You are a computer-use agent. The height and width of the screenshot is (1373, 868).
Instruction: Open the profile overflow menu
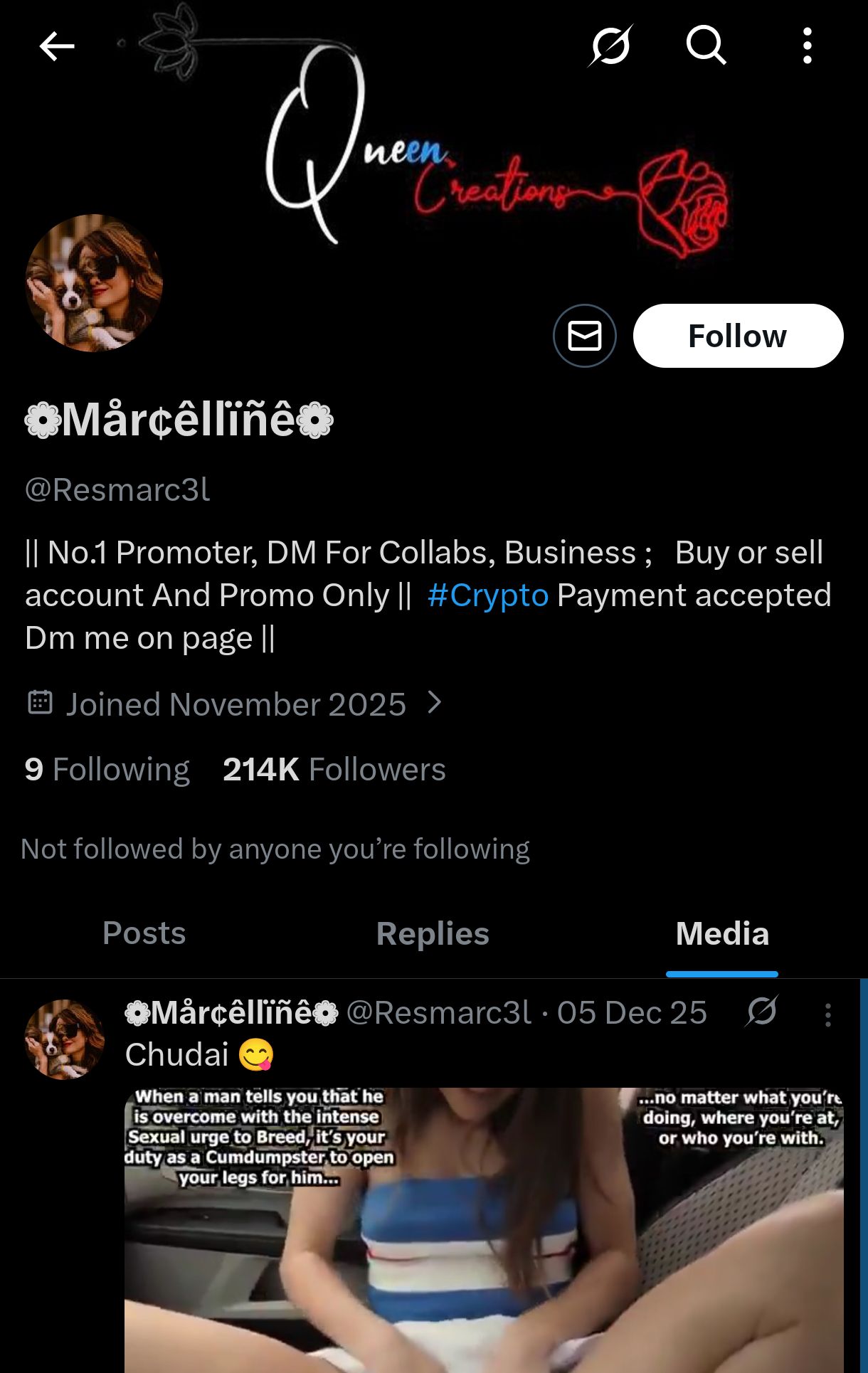807,47
